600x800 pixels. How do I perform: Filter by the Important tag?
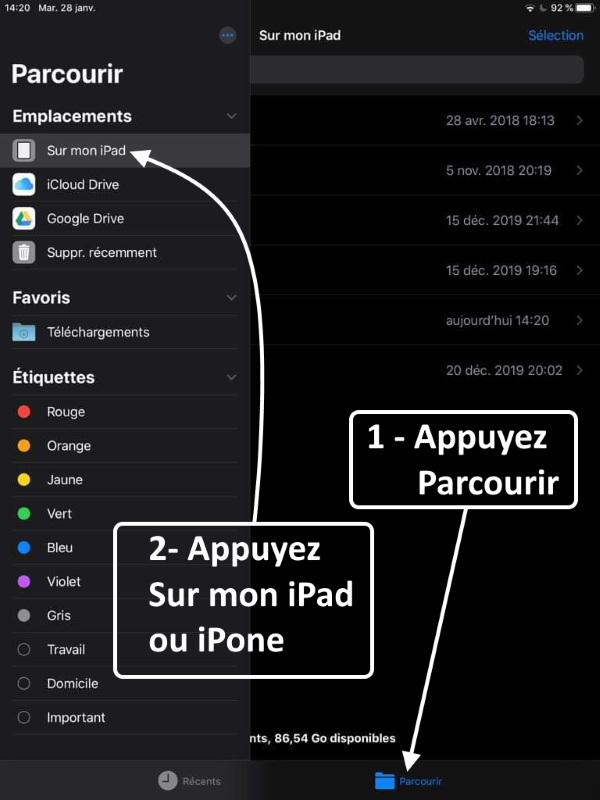point(76,718)
